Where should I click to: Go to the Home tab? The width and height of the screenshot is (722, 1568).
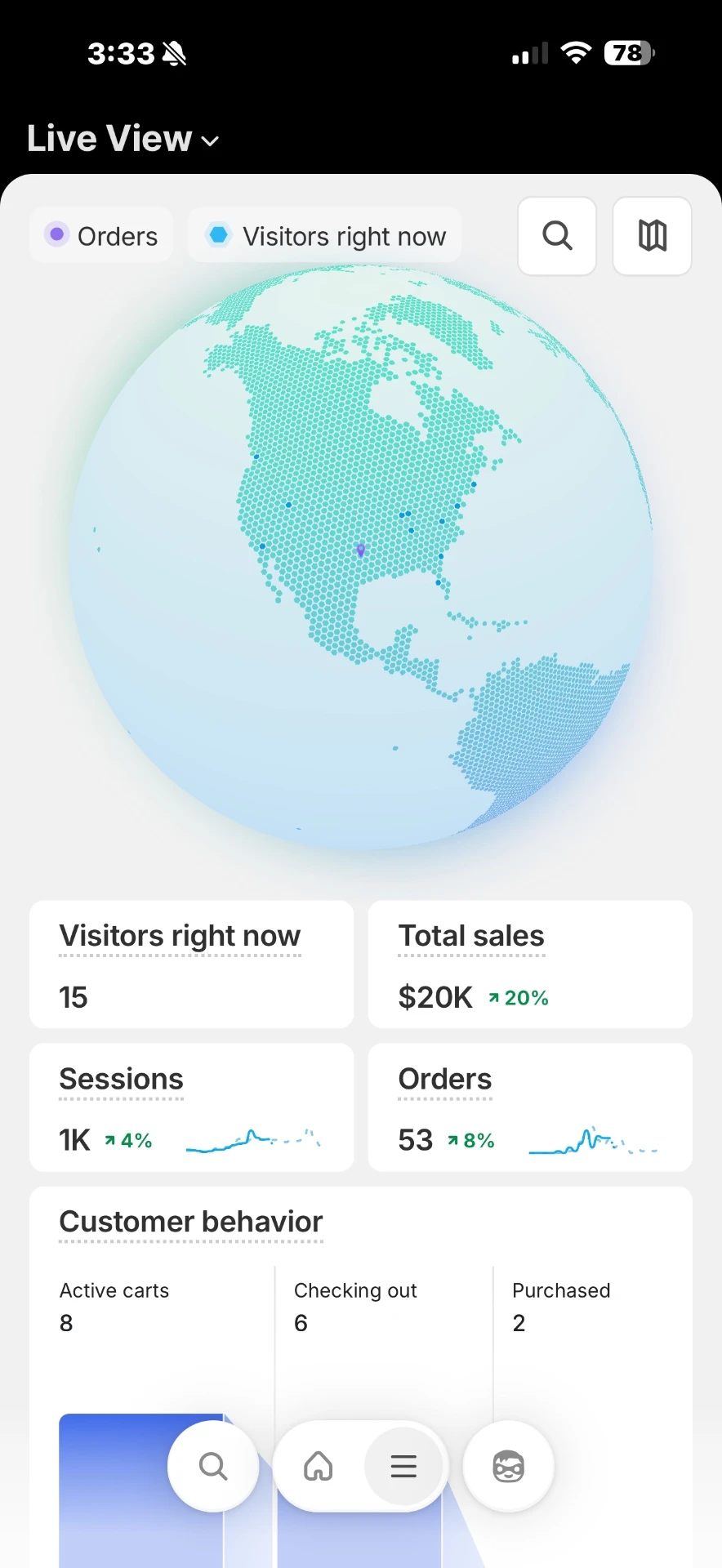pos(319,1466)
